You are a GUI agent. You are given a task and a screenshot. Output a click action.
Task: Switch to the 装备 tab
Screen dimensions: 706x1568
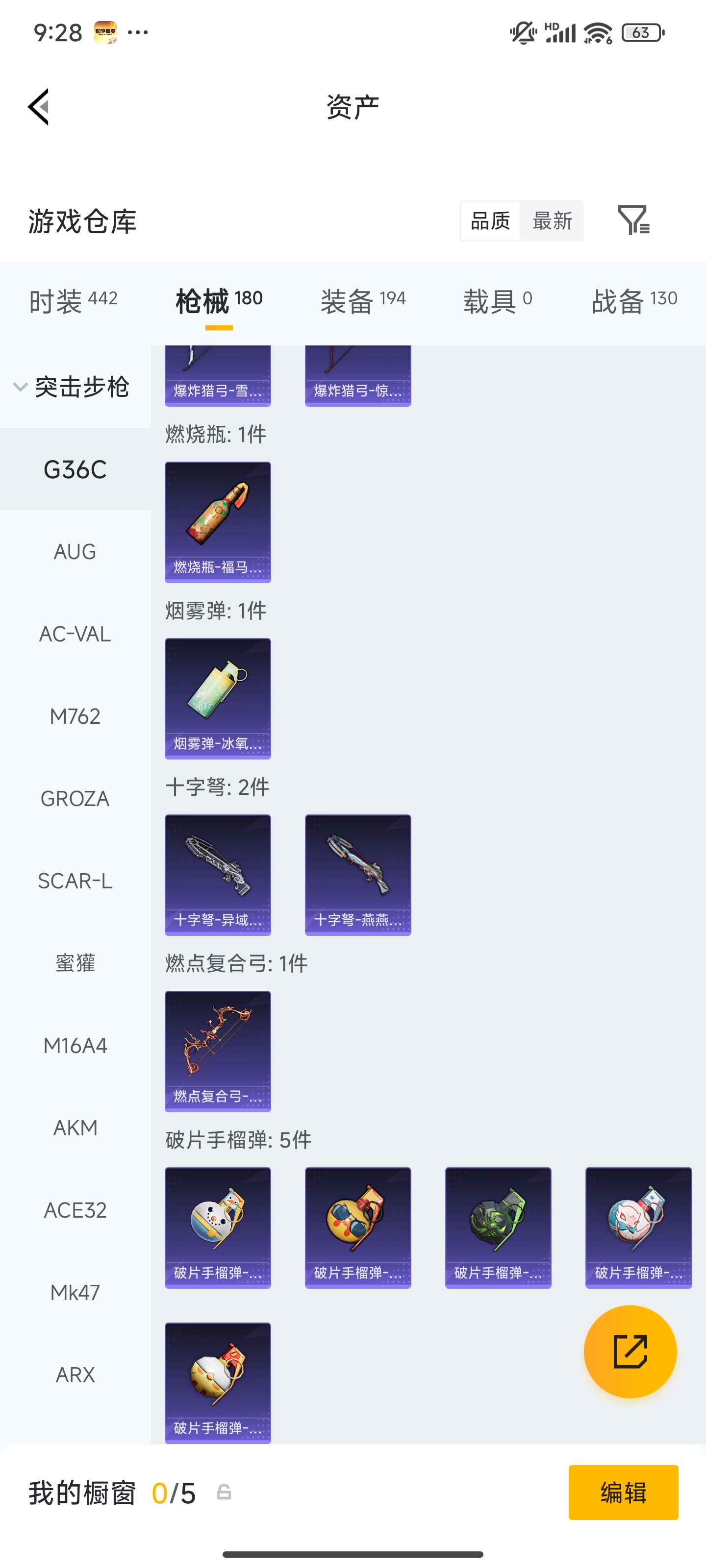(x=362, y=299)
